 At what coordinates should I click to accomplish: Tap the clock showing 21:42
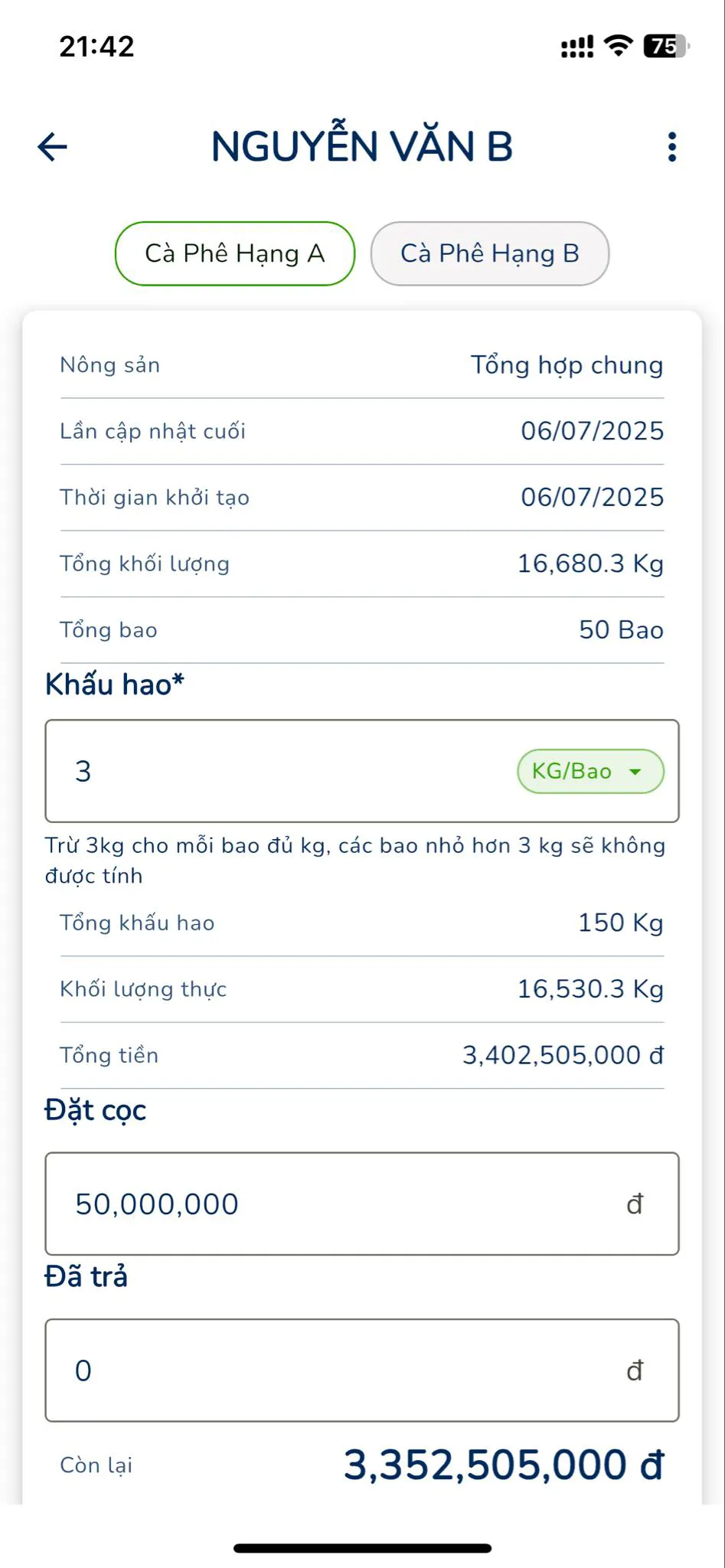click(x=96, y=47)
